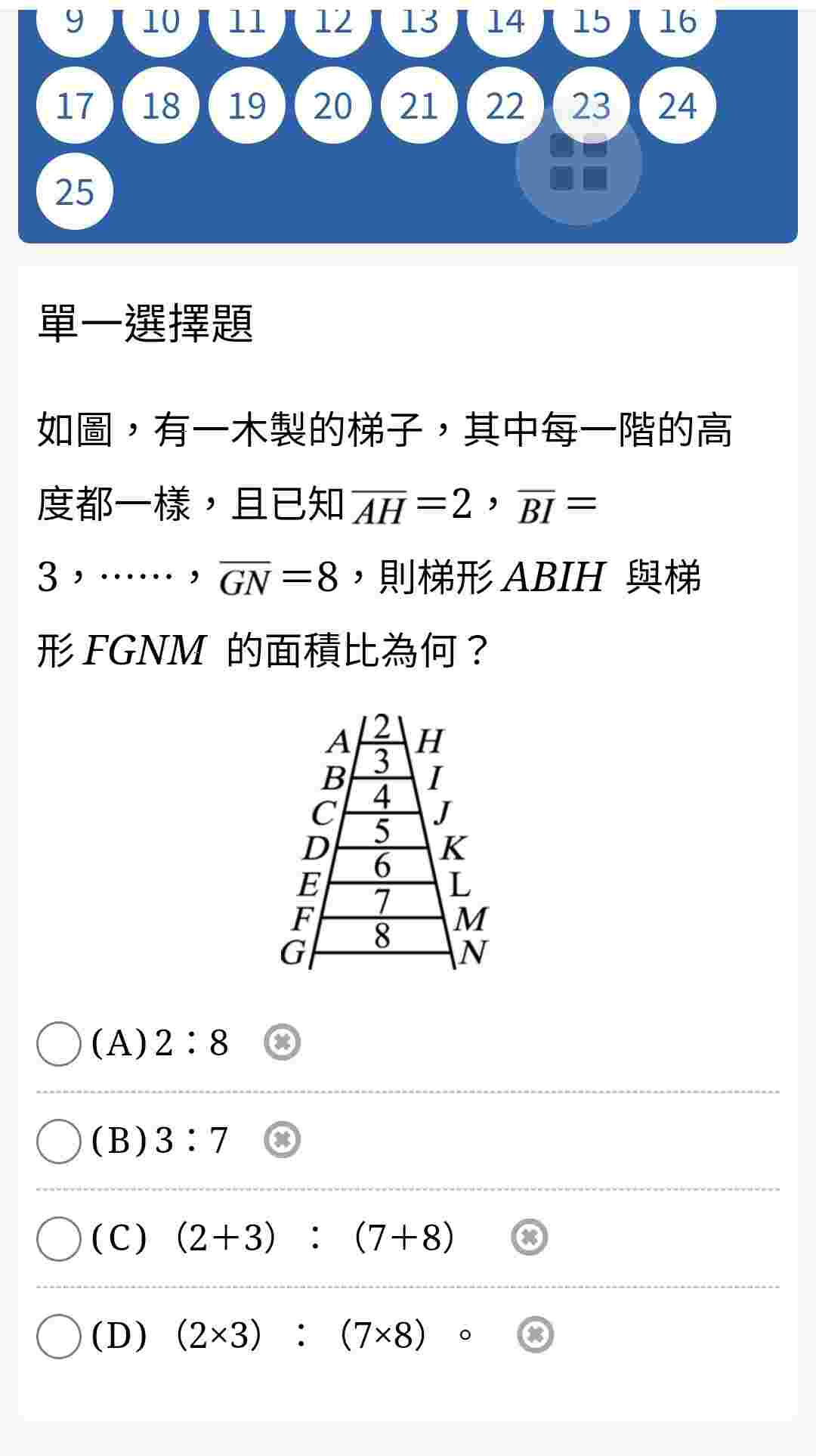
Task: Jump to question 17
Action: click(74, 106)
